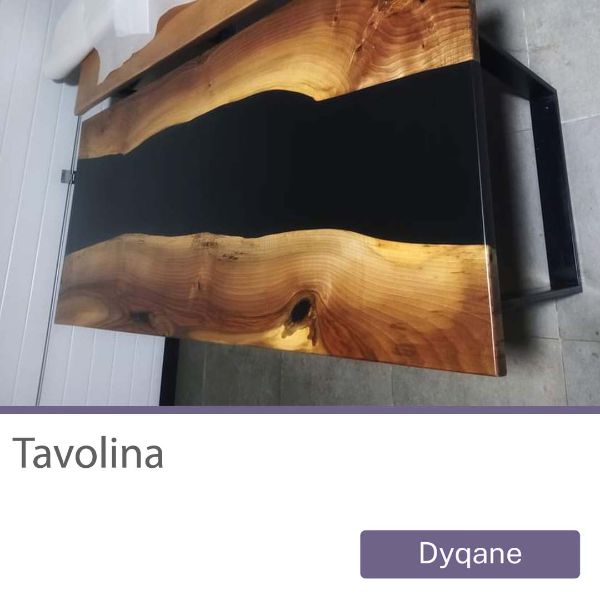Open the Tavolina table photo

point(300,203)
